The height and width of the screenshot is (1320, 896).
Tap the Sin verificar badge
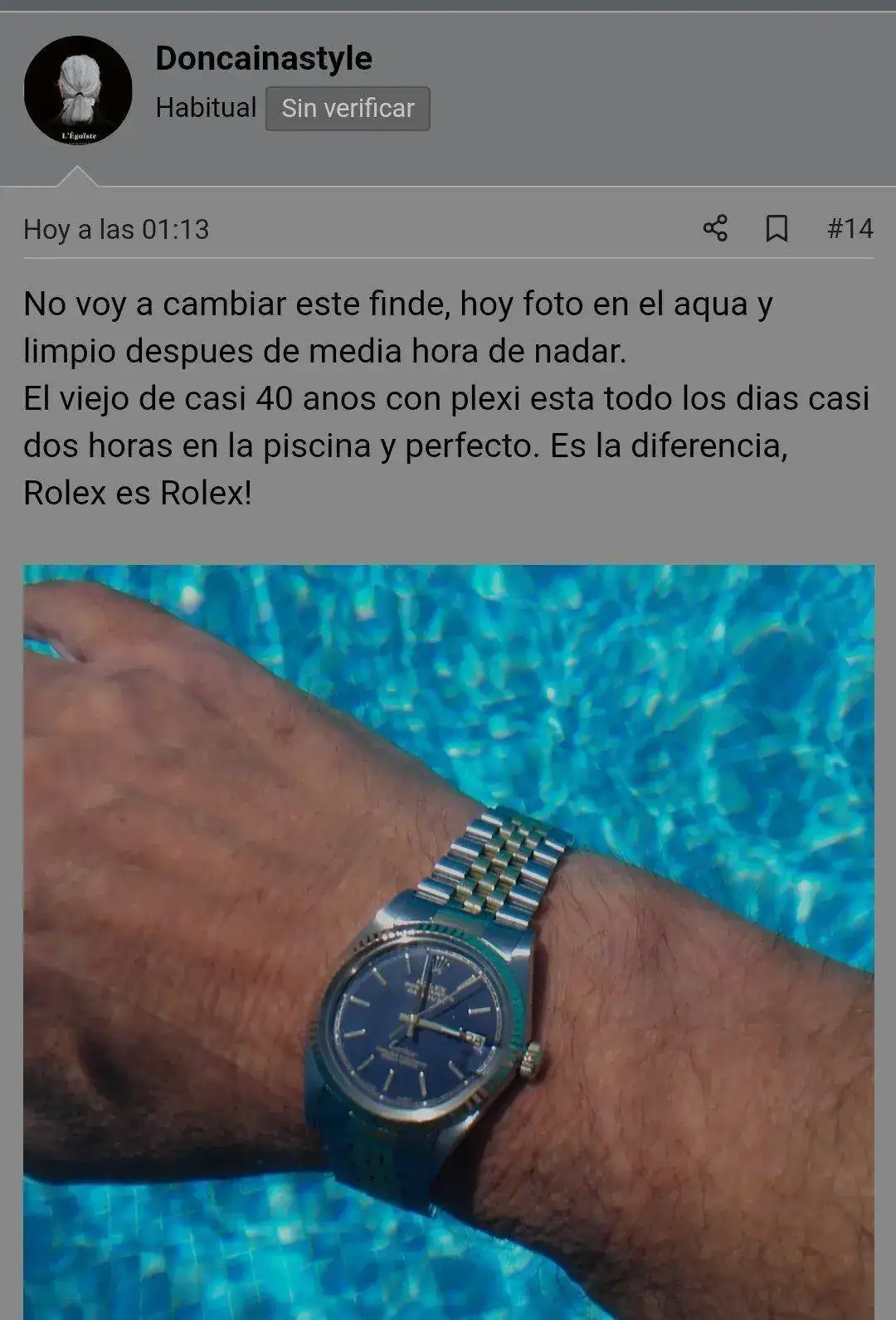(x=348, y=109)
